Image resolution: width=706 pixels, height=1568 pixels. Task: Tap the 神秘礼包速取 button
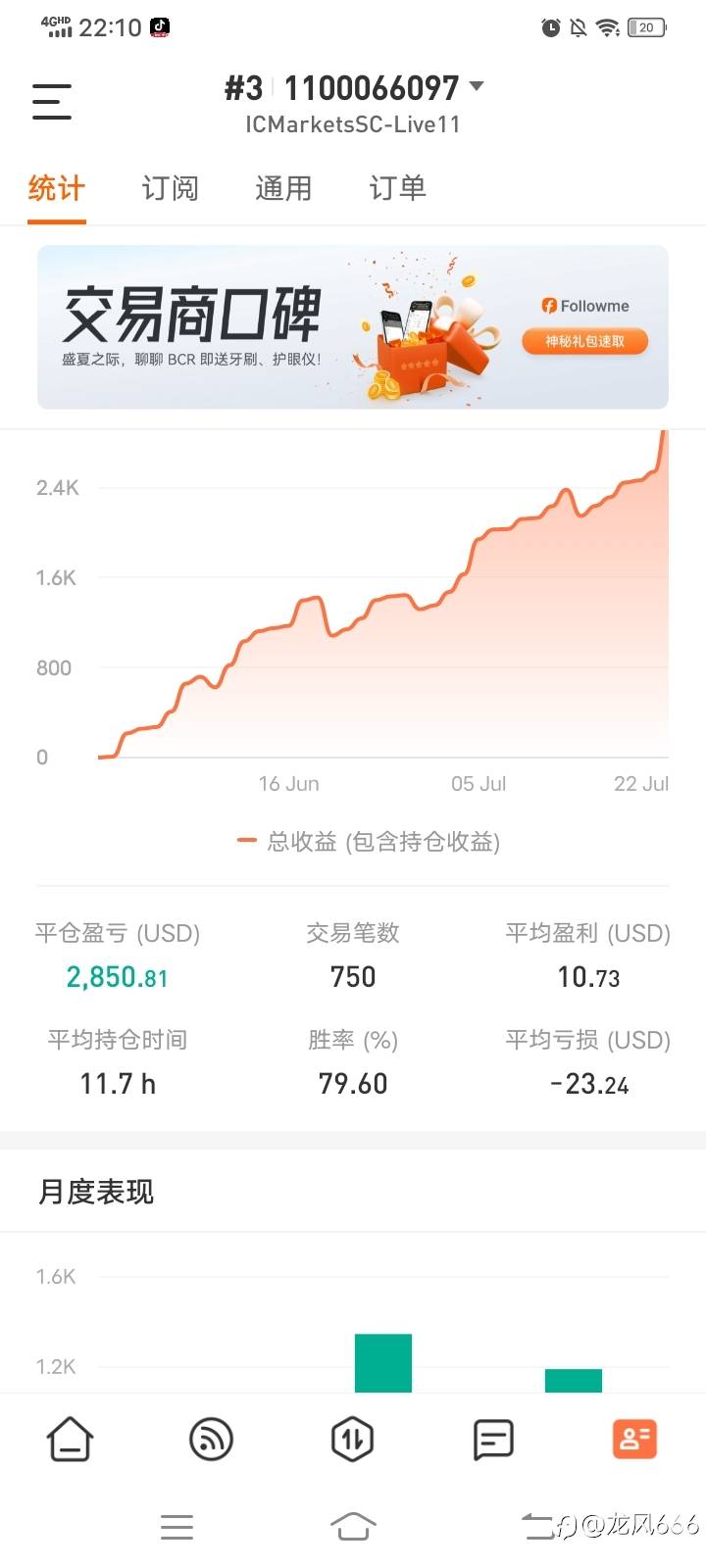pos(584,341)
